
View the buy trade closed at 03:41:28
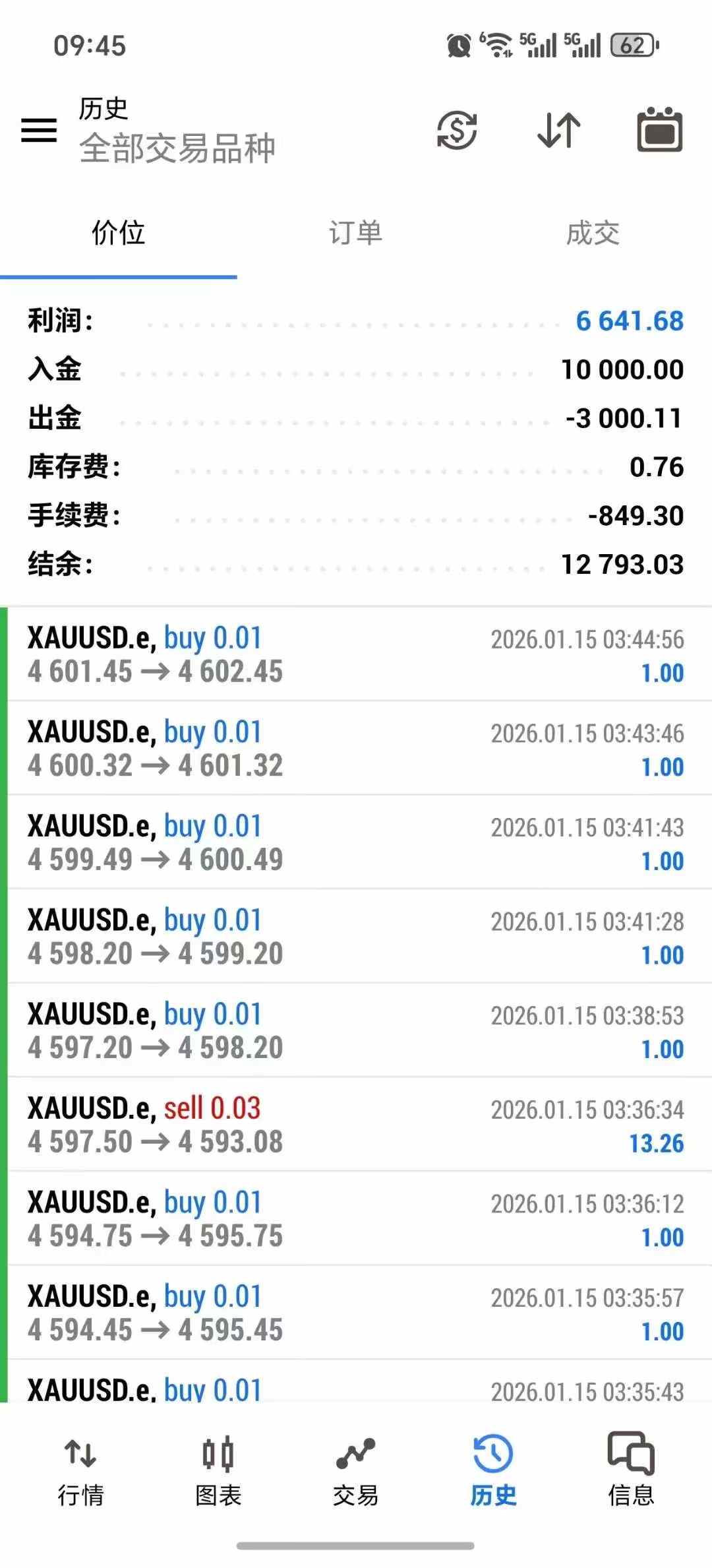point(356,937)
